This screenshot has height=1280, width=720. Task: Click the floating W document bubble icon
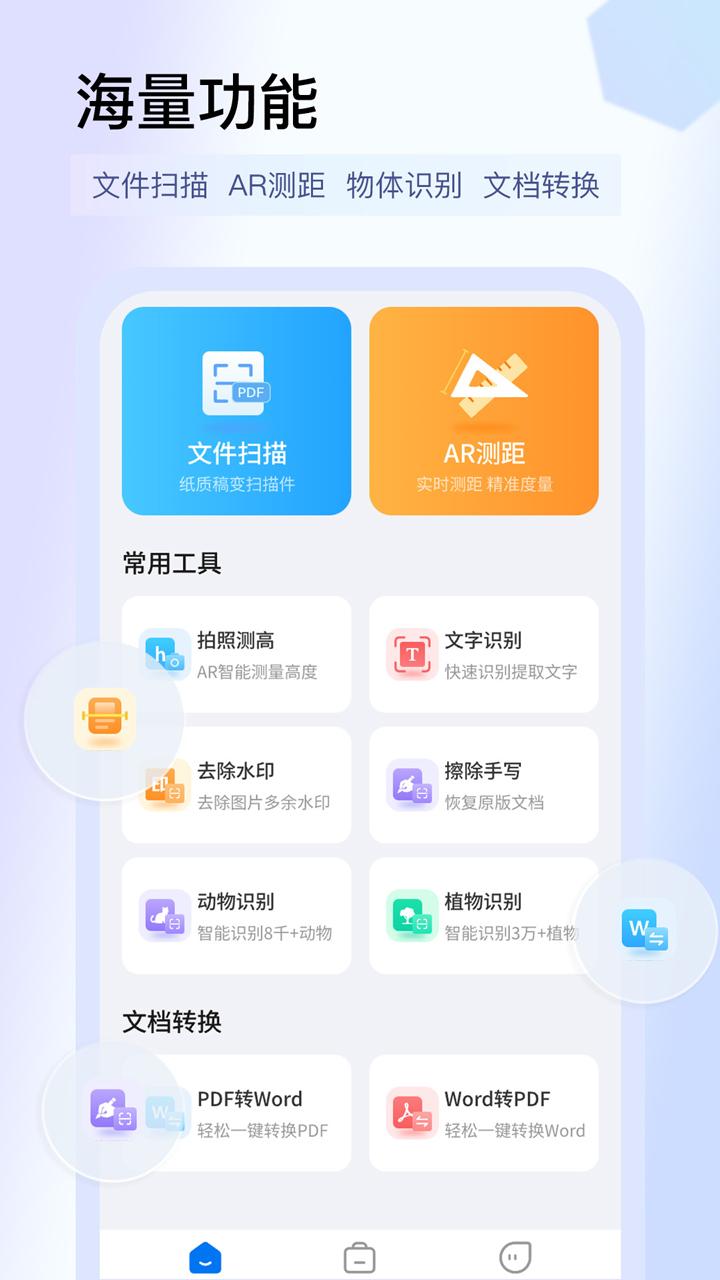(644, 929)
